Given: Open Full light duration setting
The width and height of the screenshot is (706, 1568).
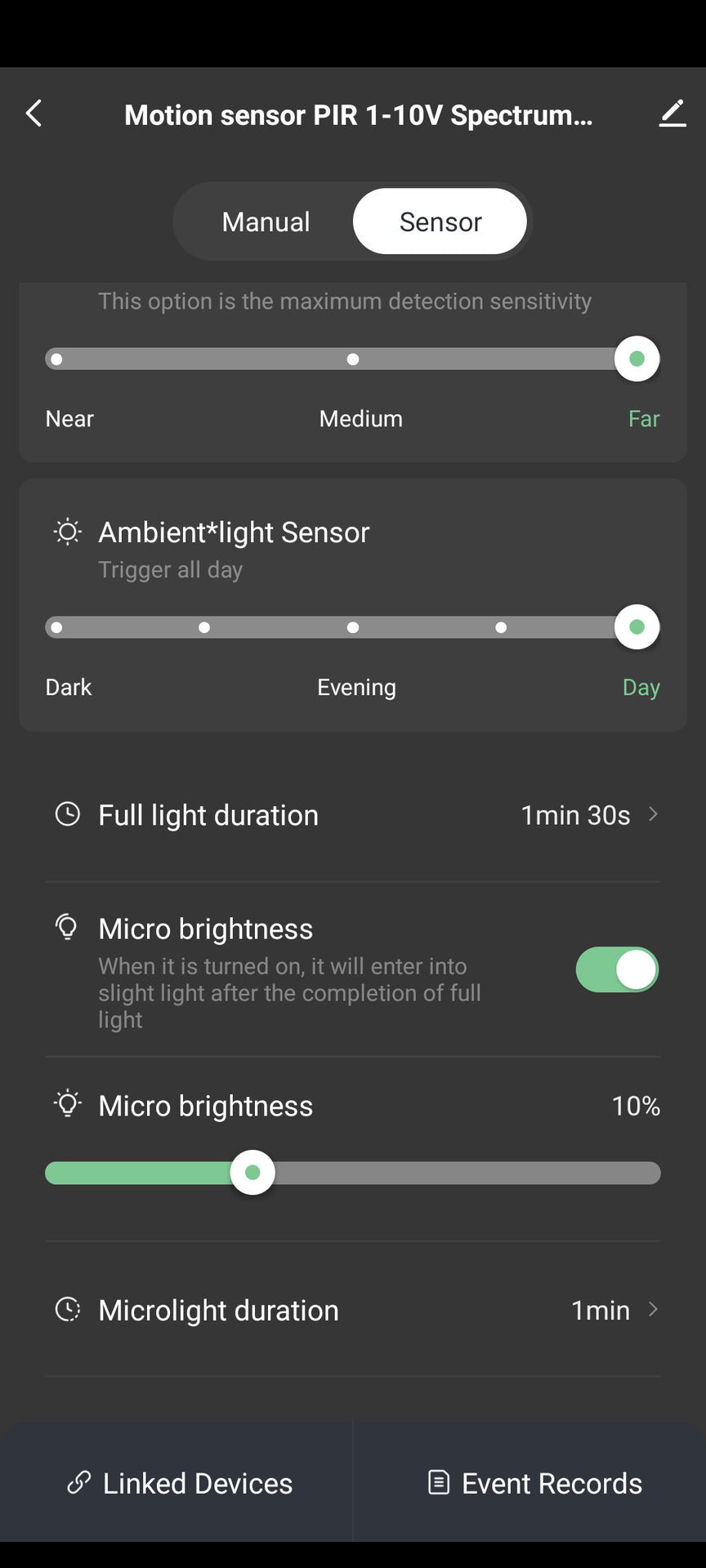Looking at the screenshot, I should [x=353, y=815].
